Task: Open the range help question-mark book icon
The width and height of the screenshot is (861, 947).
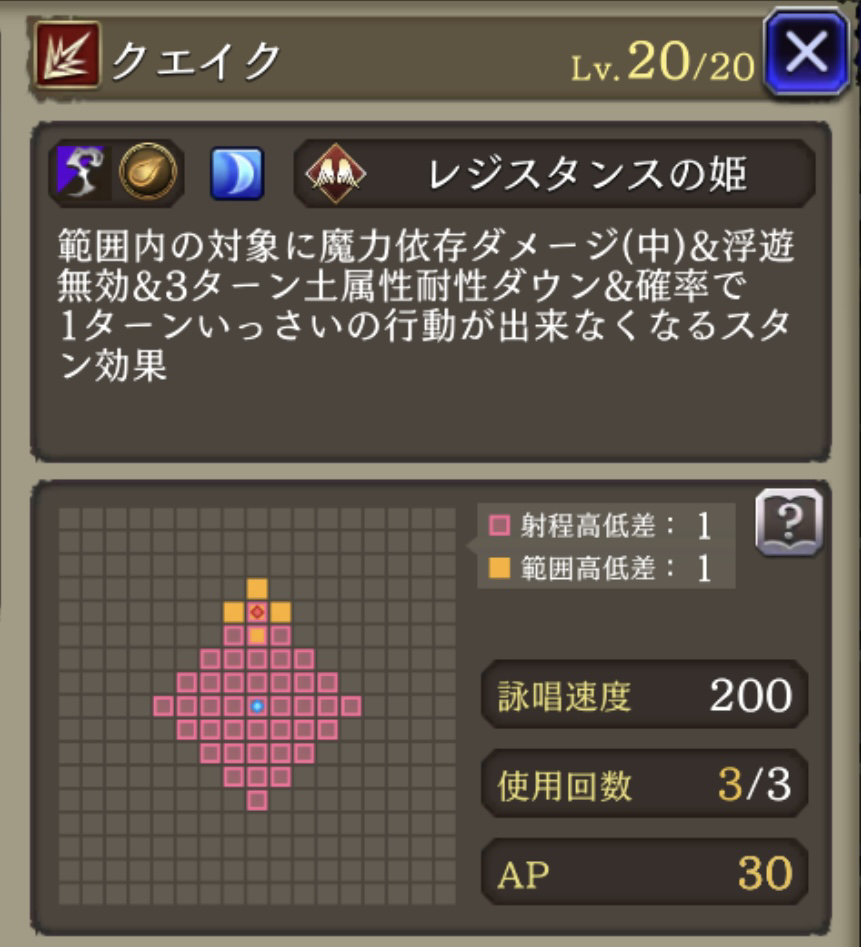Action: pyautogui.click(x=788, y=522)
